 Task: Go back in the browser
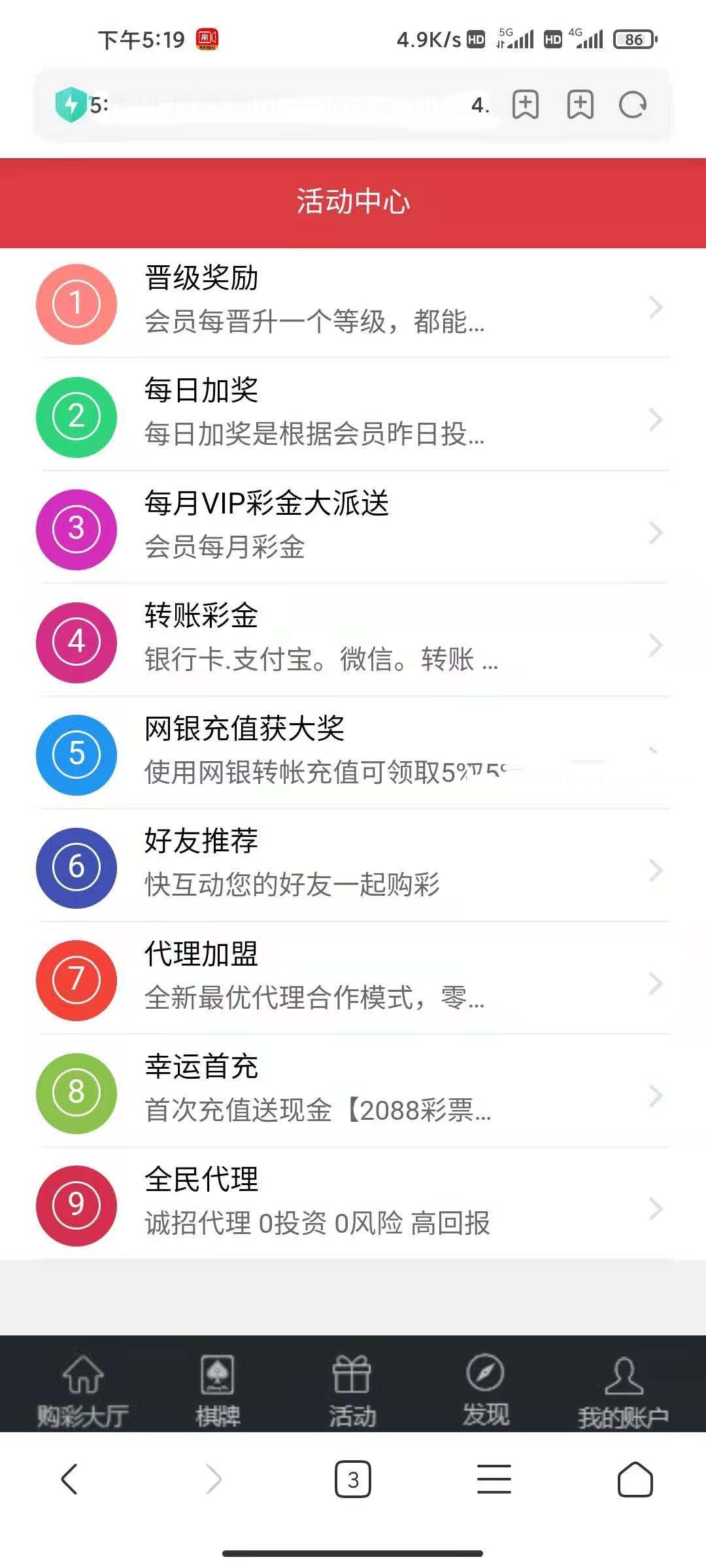pyautogui.click(x=69, y=1479)
